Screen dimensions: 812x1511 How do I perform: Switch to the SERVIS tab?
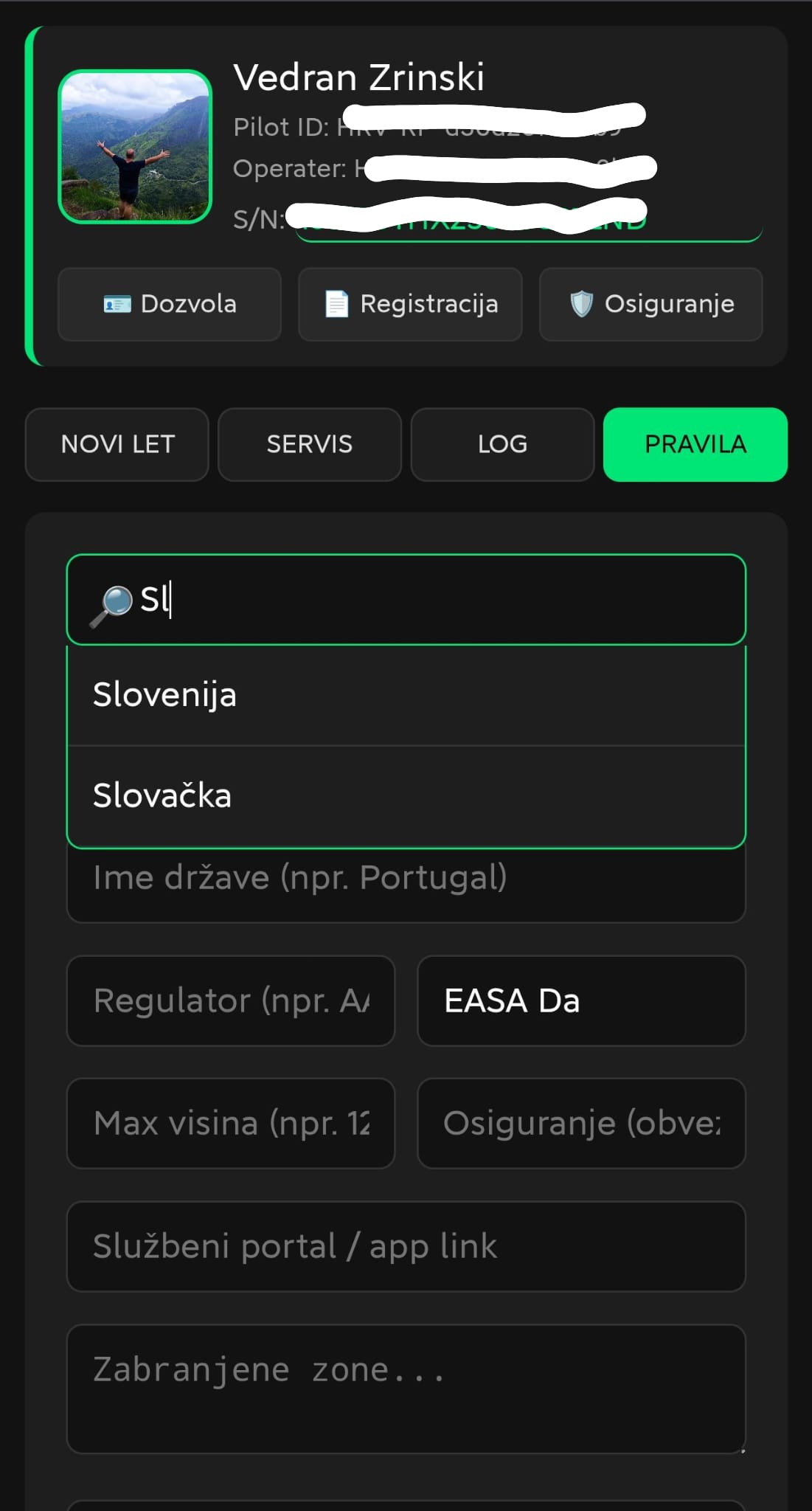(x=310, y=444)
